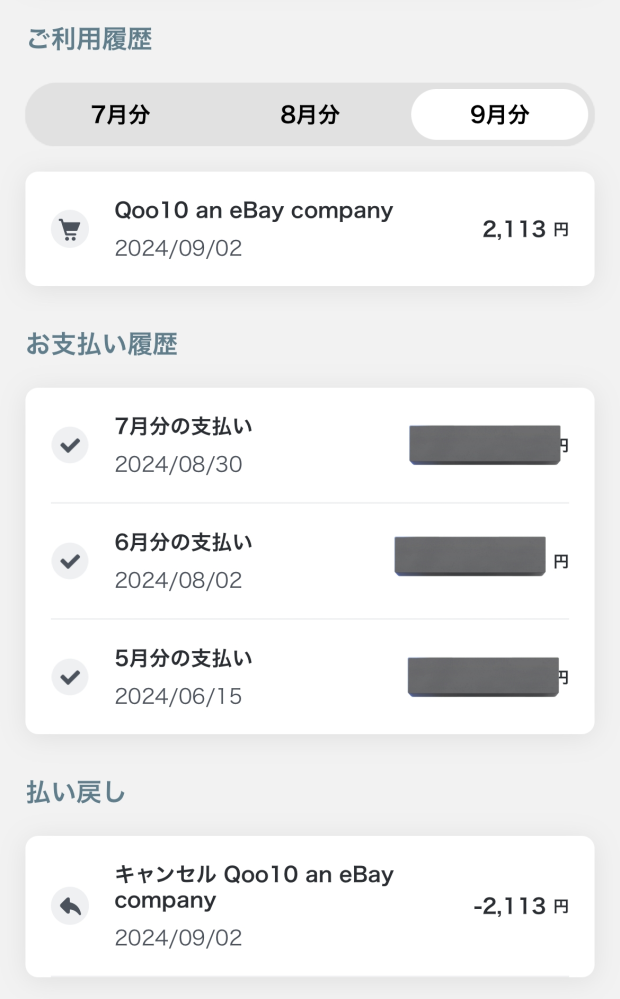View the 6月分の支払い payment entry
The width and height of the screenshot is (620, 999).
(310, 561)
